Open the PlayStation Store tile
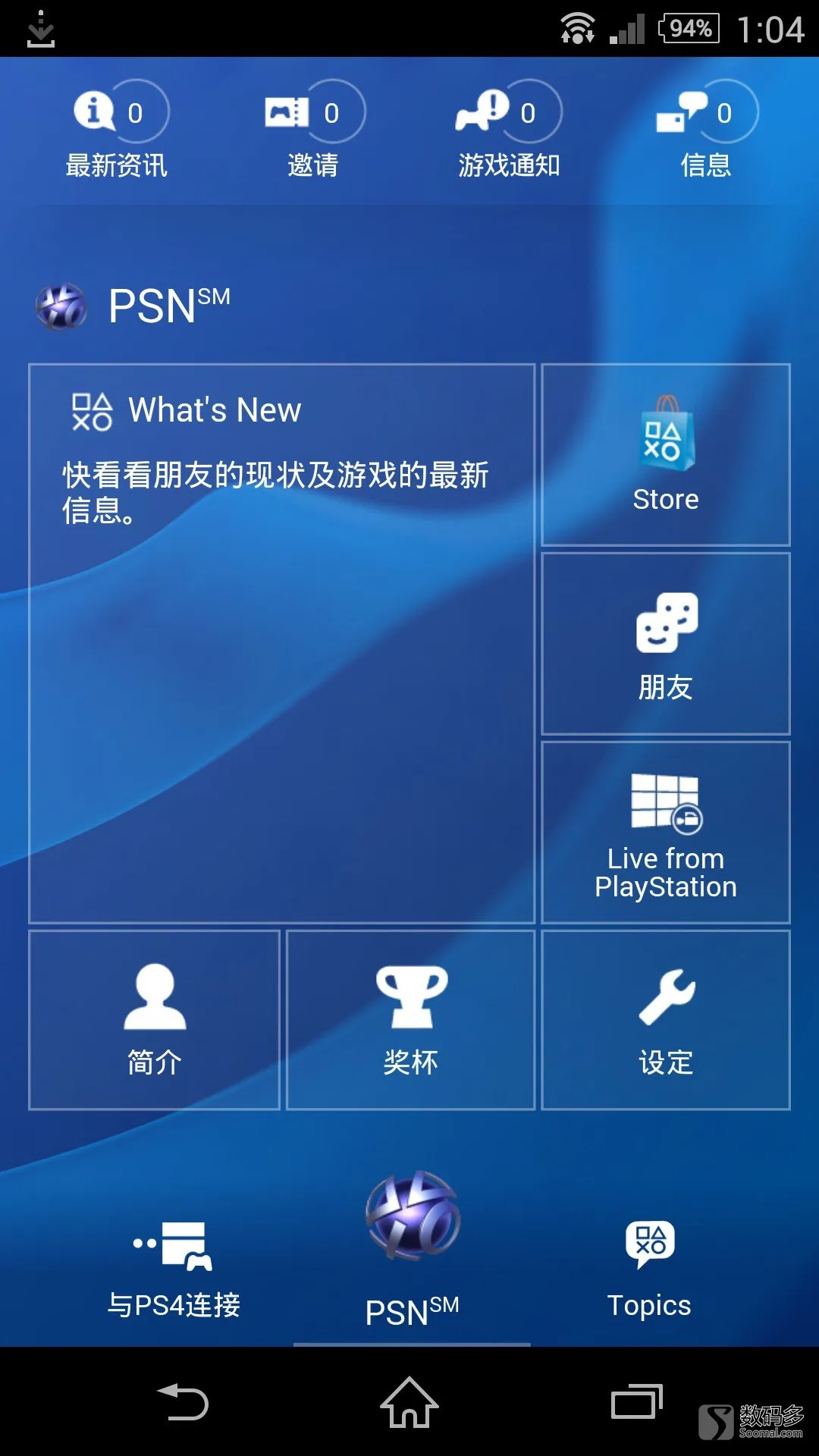This screenshot has height=1456, width=819. [x=666, y=455]
